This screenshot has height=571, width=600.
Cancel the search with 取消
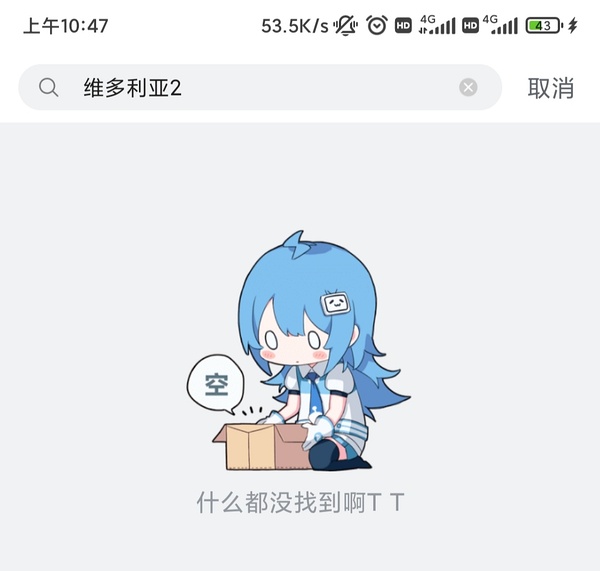click(551, 88)
